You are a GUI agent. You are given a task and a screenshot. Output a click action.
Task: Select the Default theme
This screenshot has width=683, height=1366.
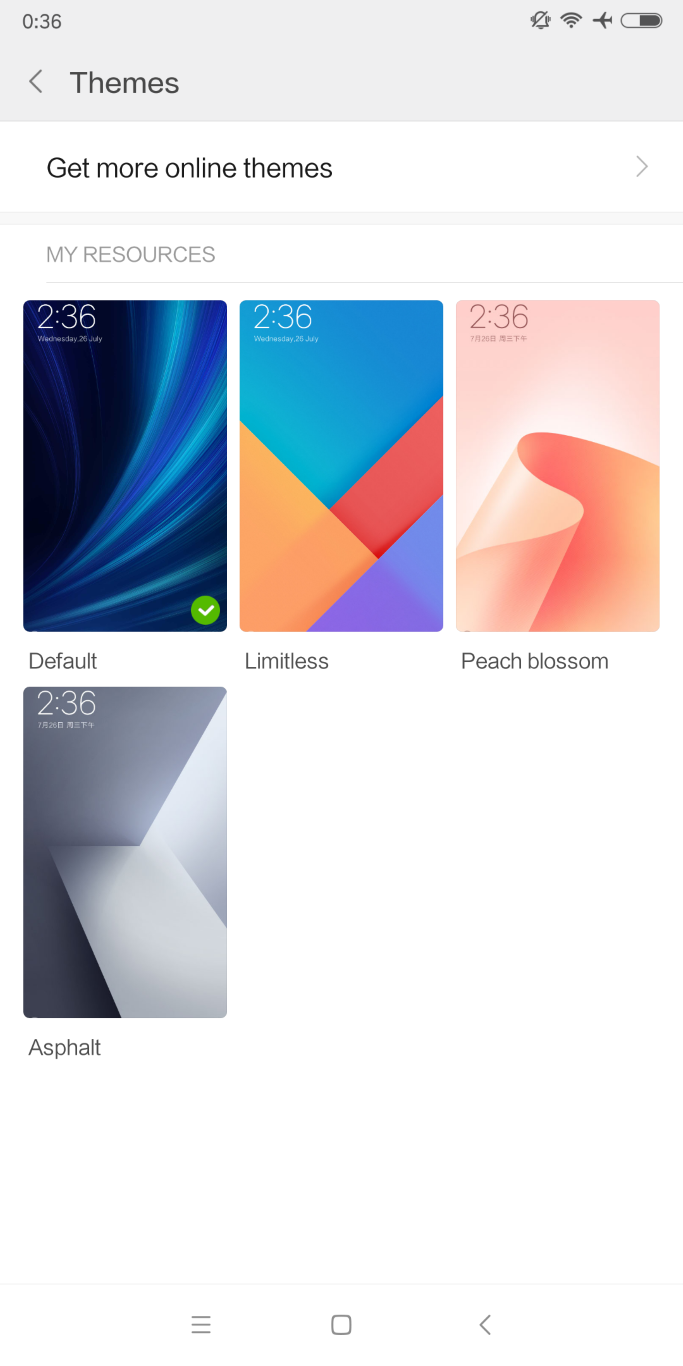125,466
